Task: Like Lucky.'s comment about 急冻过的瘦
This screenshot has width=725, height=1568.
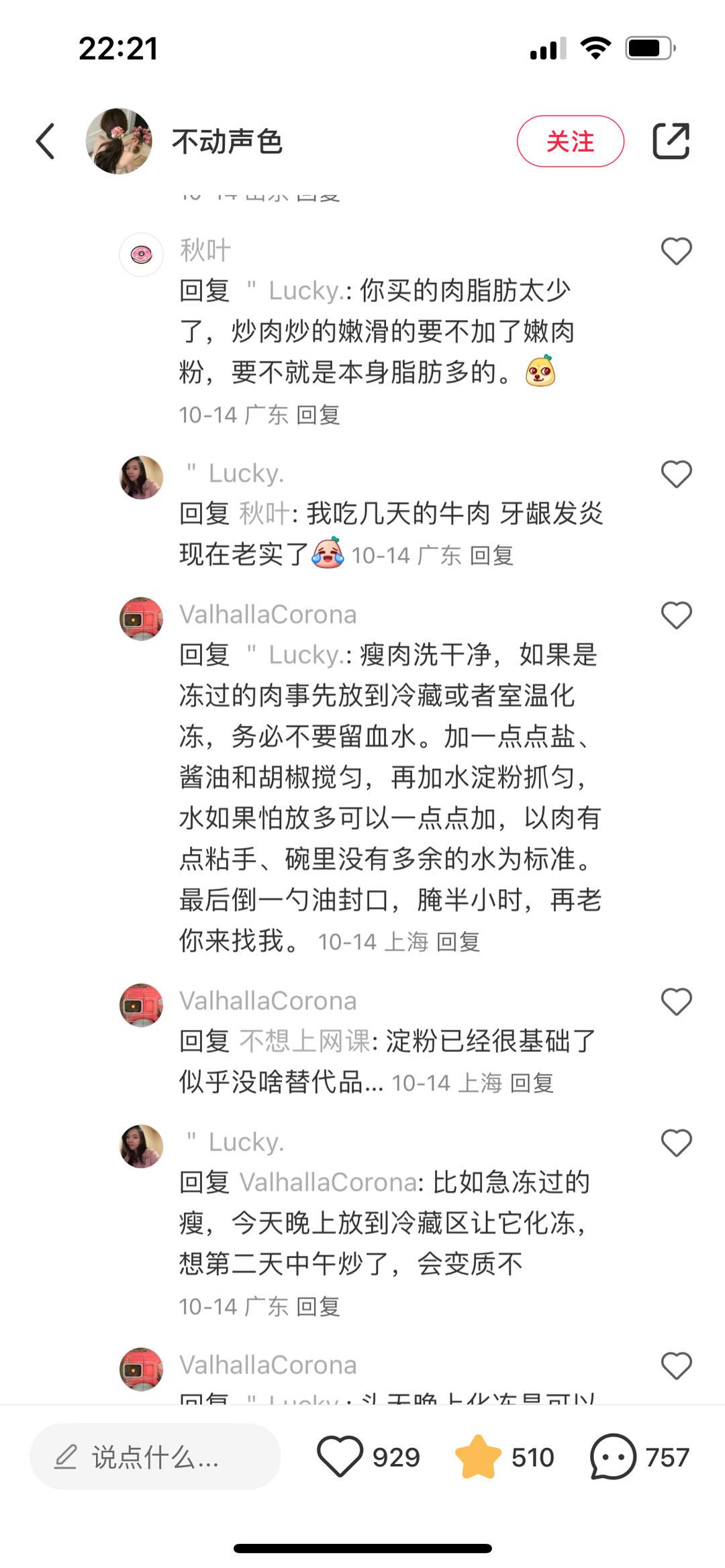Action: point(676,1143)
